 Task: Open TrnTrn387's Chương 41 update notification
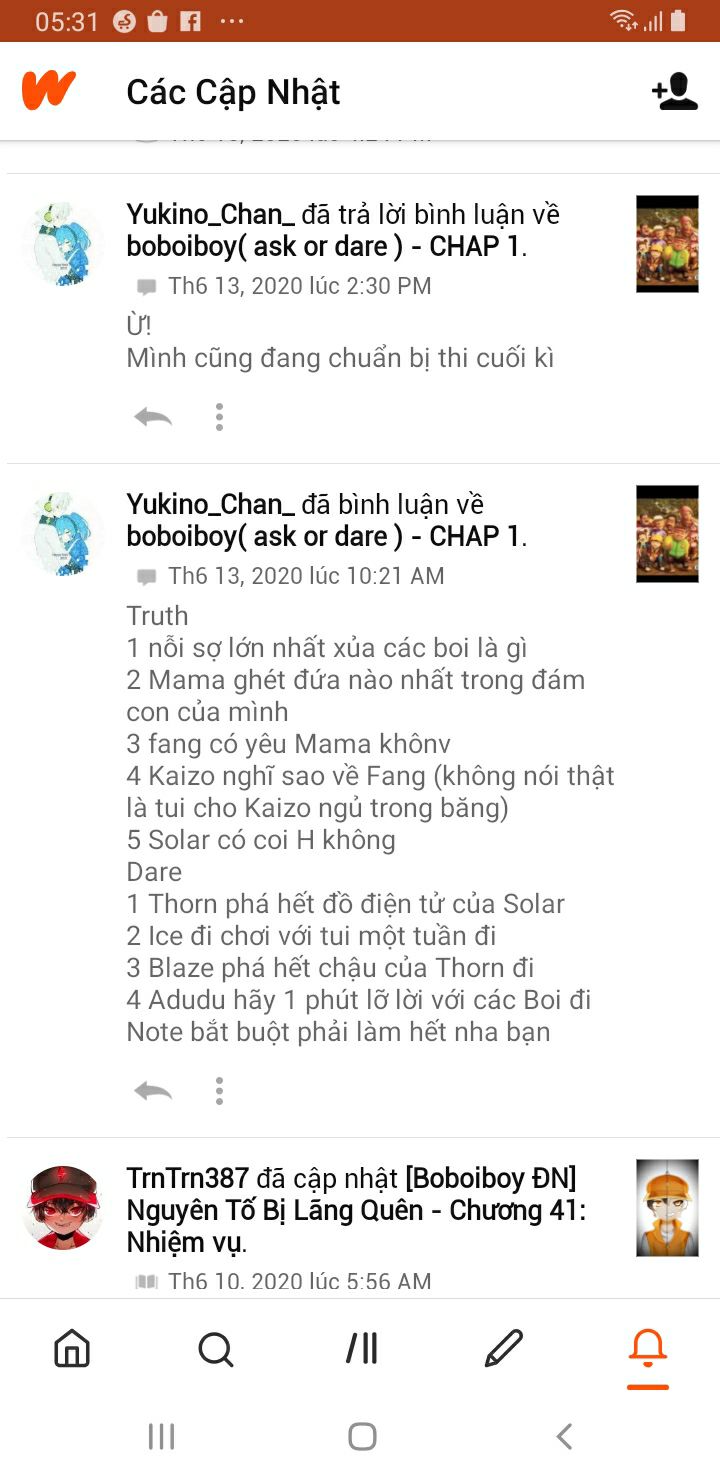click(355, 1210)
